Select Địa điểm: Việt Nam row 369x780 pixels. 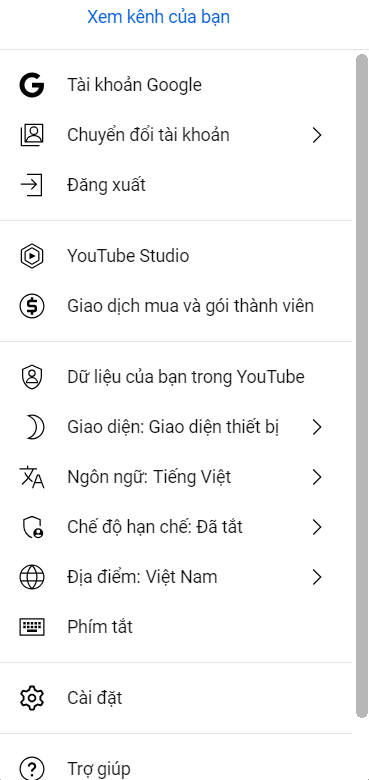[176, 577]
